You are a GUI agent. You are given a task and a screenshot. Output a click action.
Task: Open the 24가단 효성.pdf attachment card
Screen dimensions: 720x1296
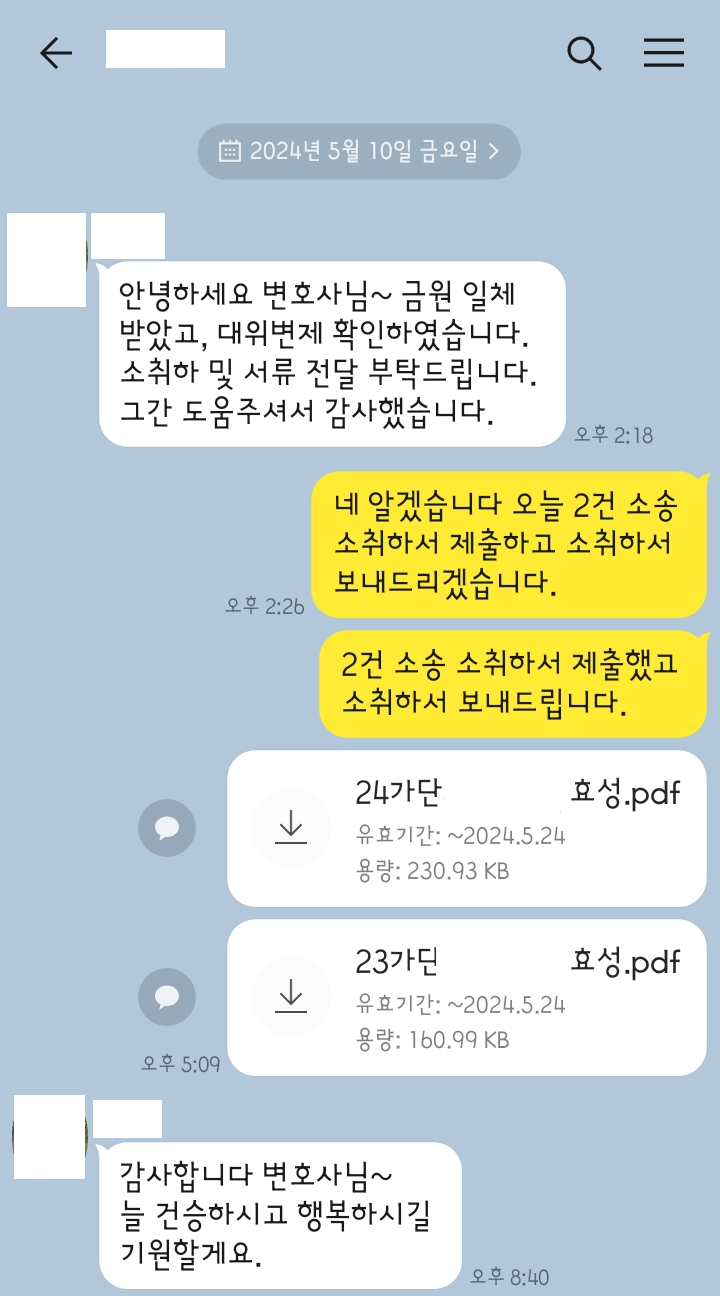470,828
